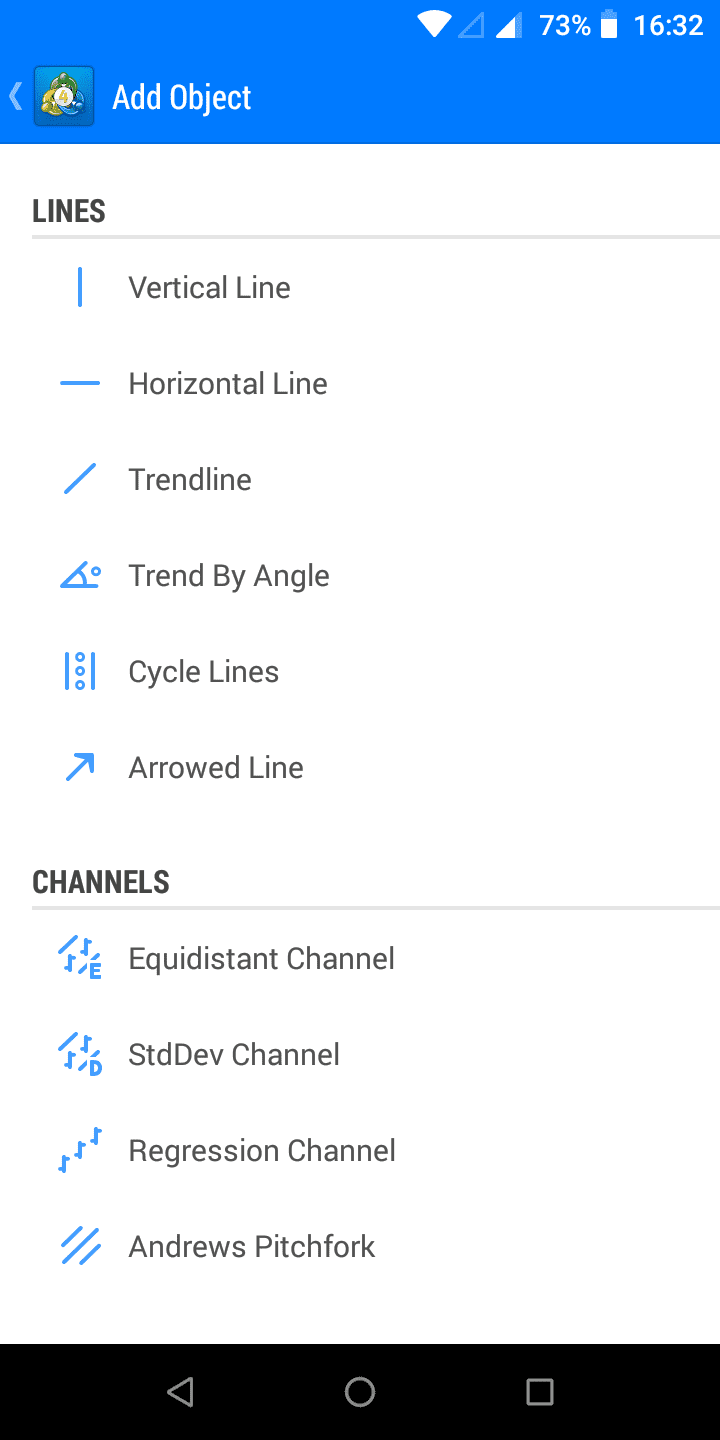Add an Arrowed Line
Screen dimensions: 720x1440
[215, 768]
